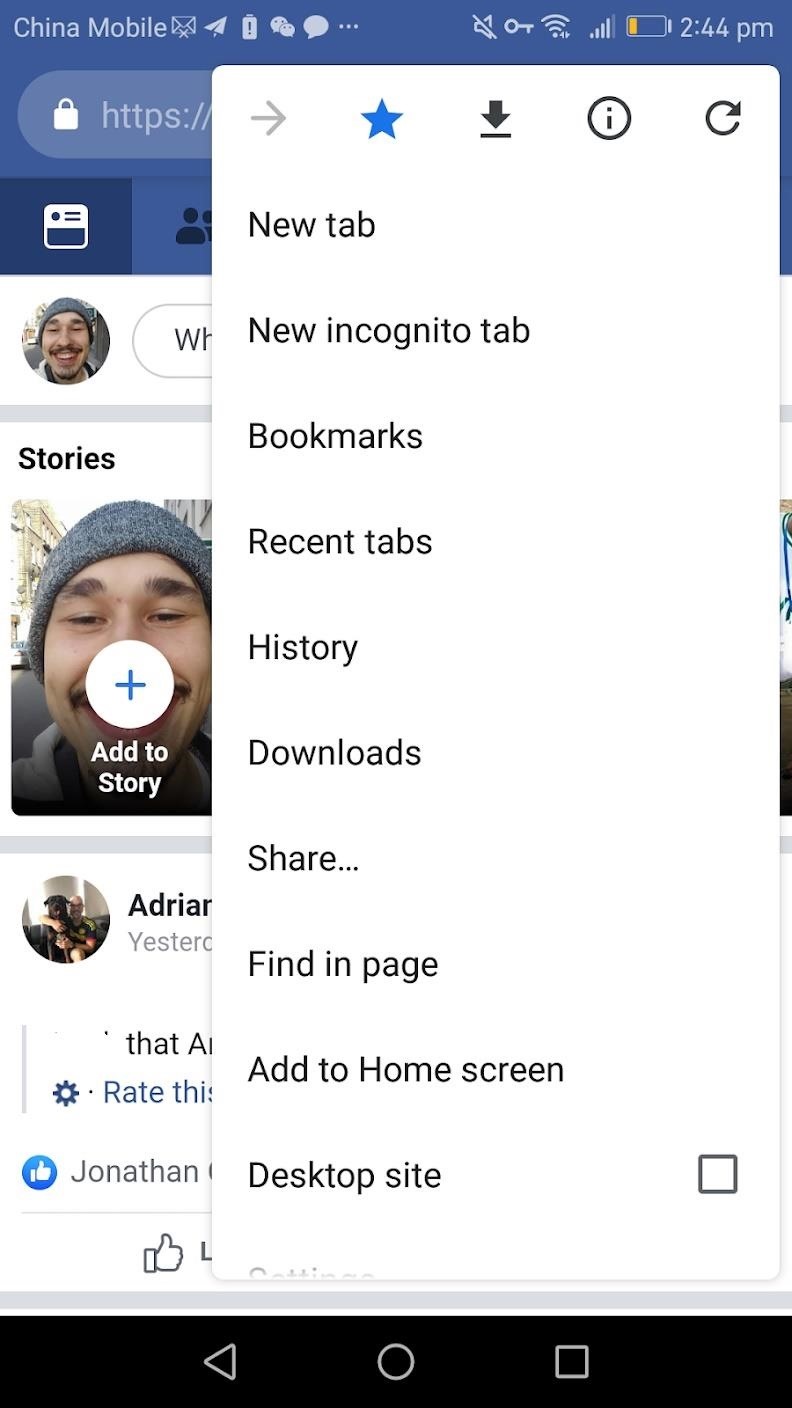The height and width of the screenshot is (1408, 792).
Task: Enable Desktop site mode
Action: (x=717, y=1173)
